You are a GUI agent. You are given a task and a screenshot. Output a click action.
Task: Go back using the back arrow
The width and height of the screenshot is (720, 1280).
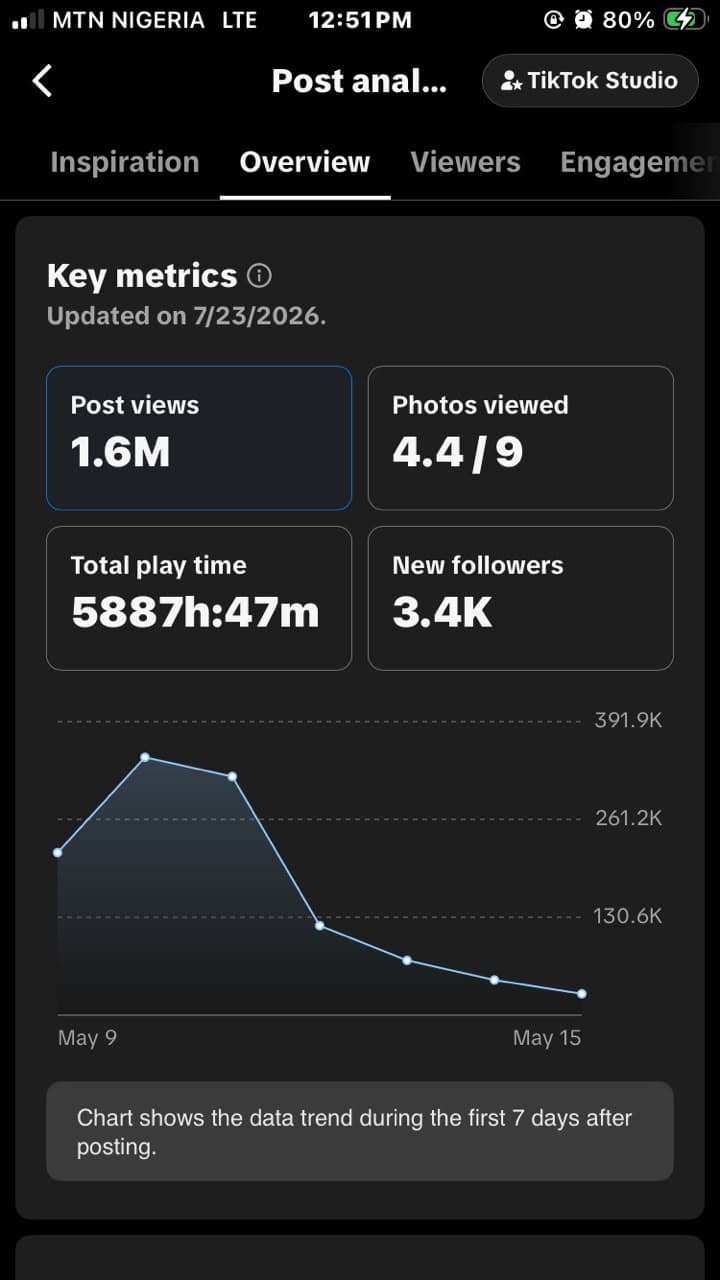pyautogui.click(x=42, y=81)
